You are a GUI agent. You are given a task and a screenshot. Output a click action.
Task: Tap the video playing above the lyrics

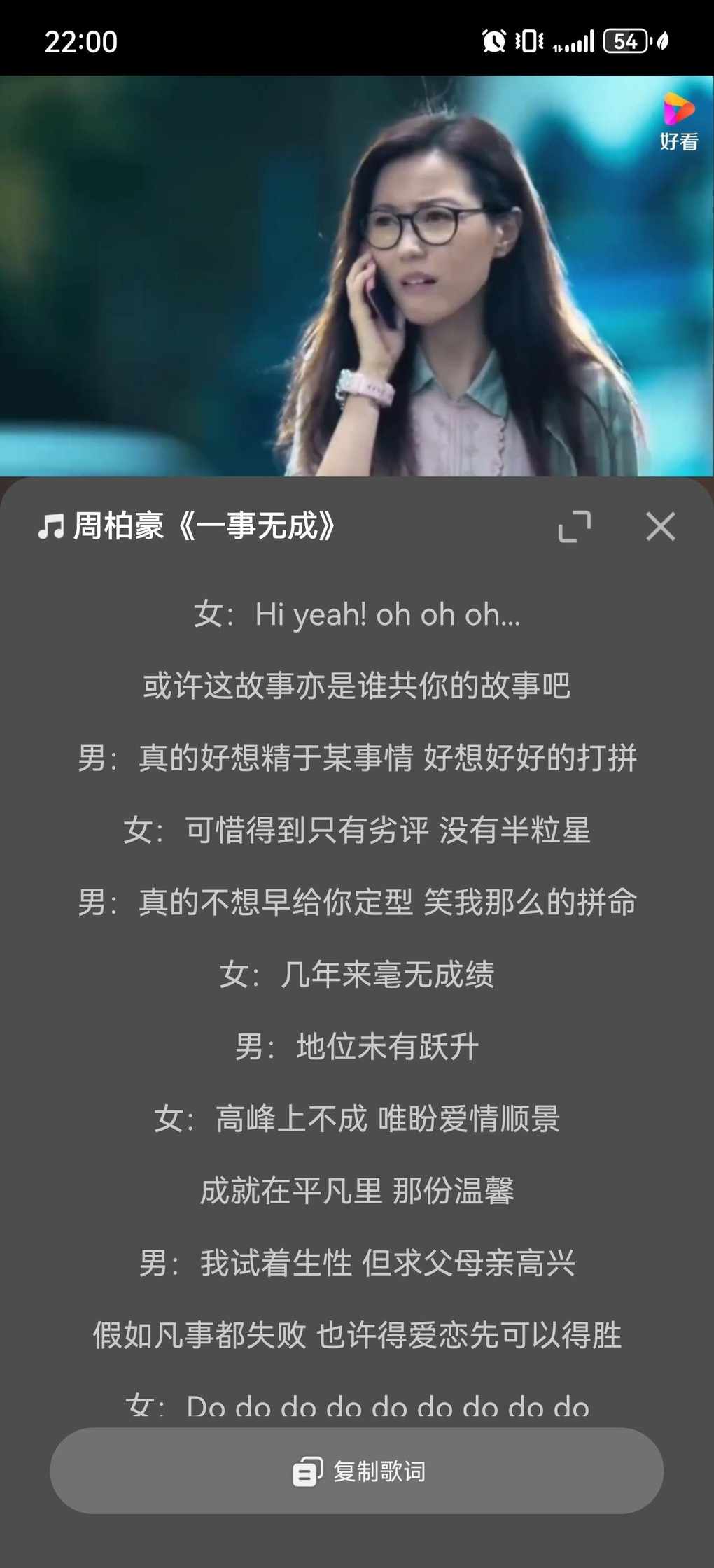click(x=357, y=276)
